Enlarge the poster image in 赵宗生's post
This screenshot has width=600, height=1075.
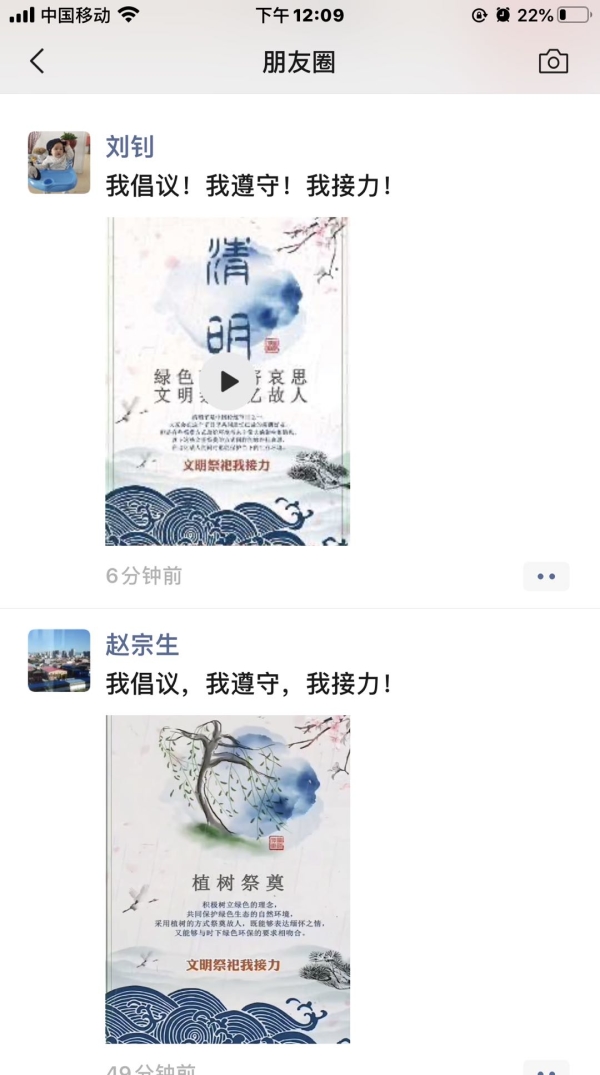(228, 880)
